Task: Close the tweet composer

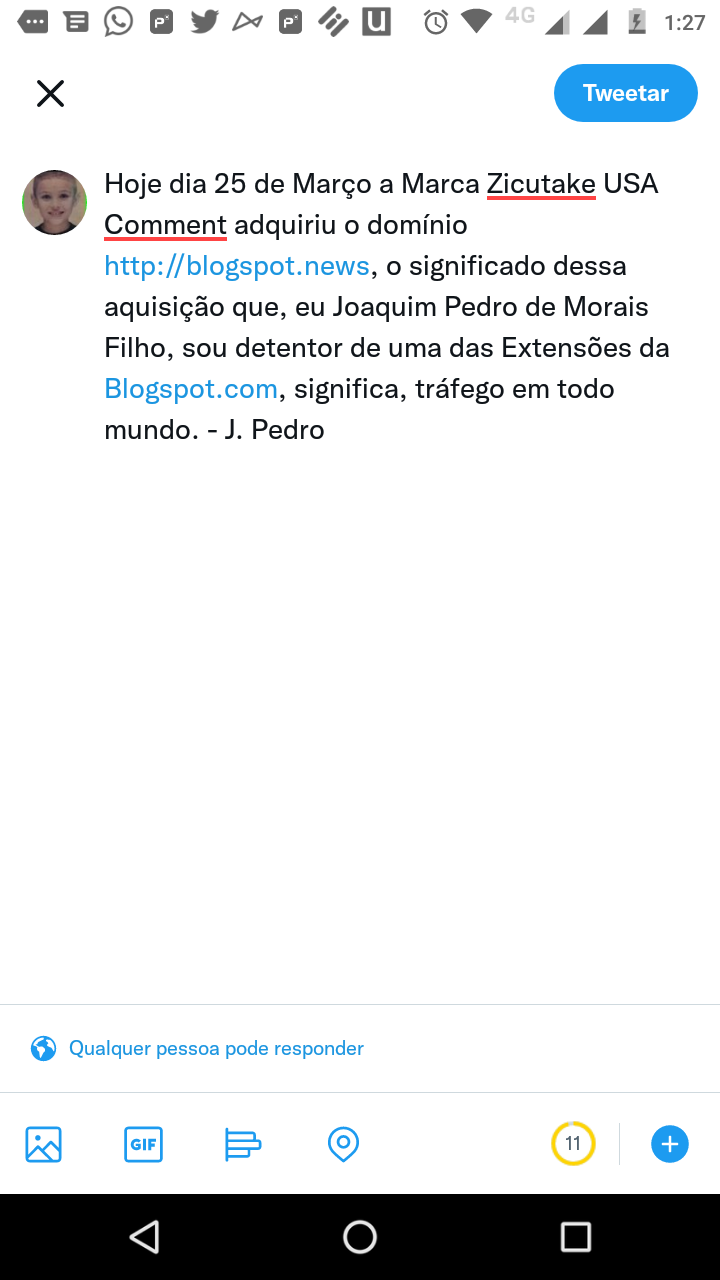Action: click(x=50, y=94)
